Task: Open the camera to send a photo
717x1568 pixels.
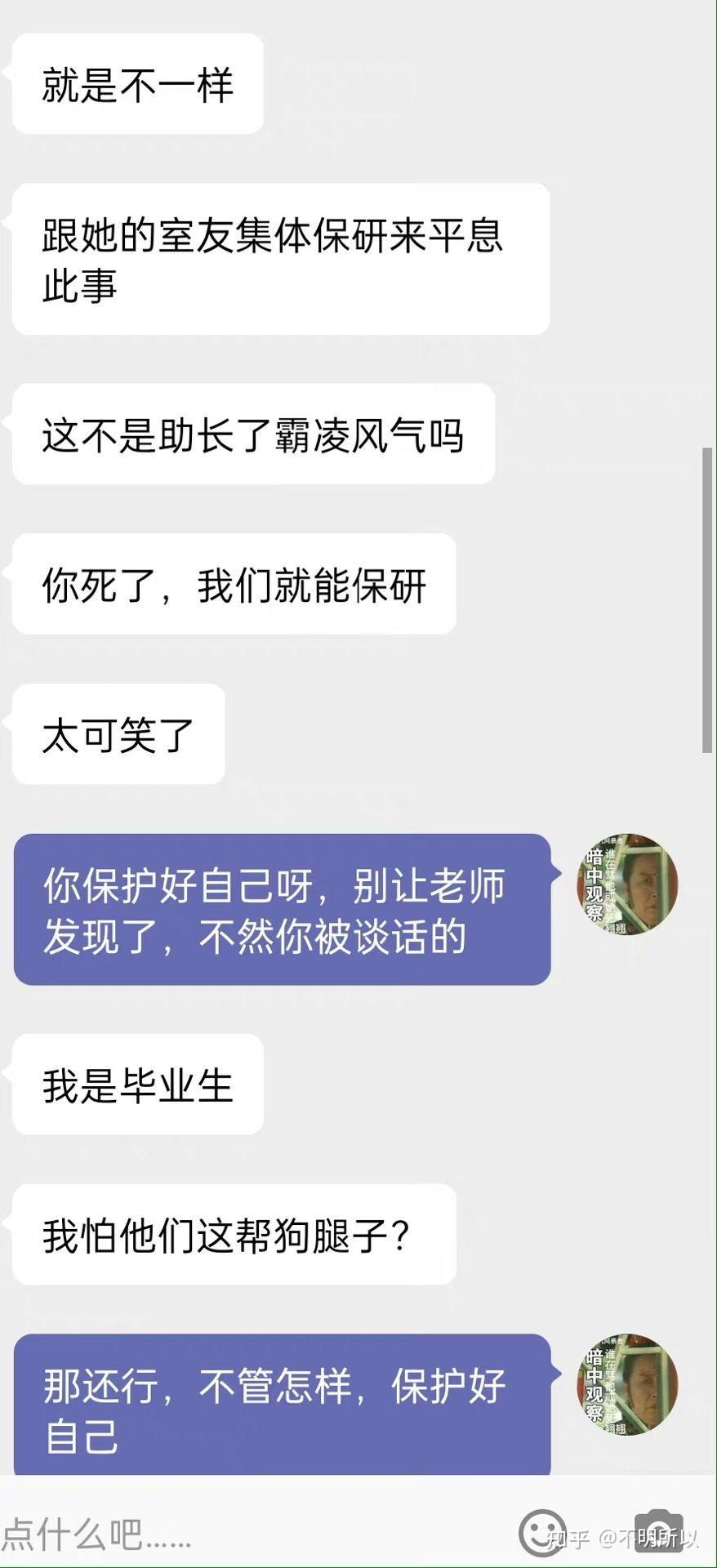Action: pyautogui.click(x=658, y=1532)
